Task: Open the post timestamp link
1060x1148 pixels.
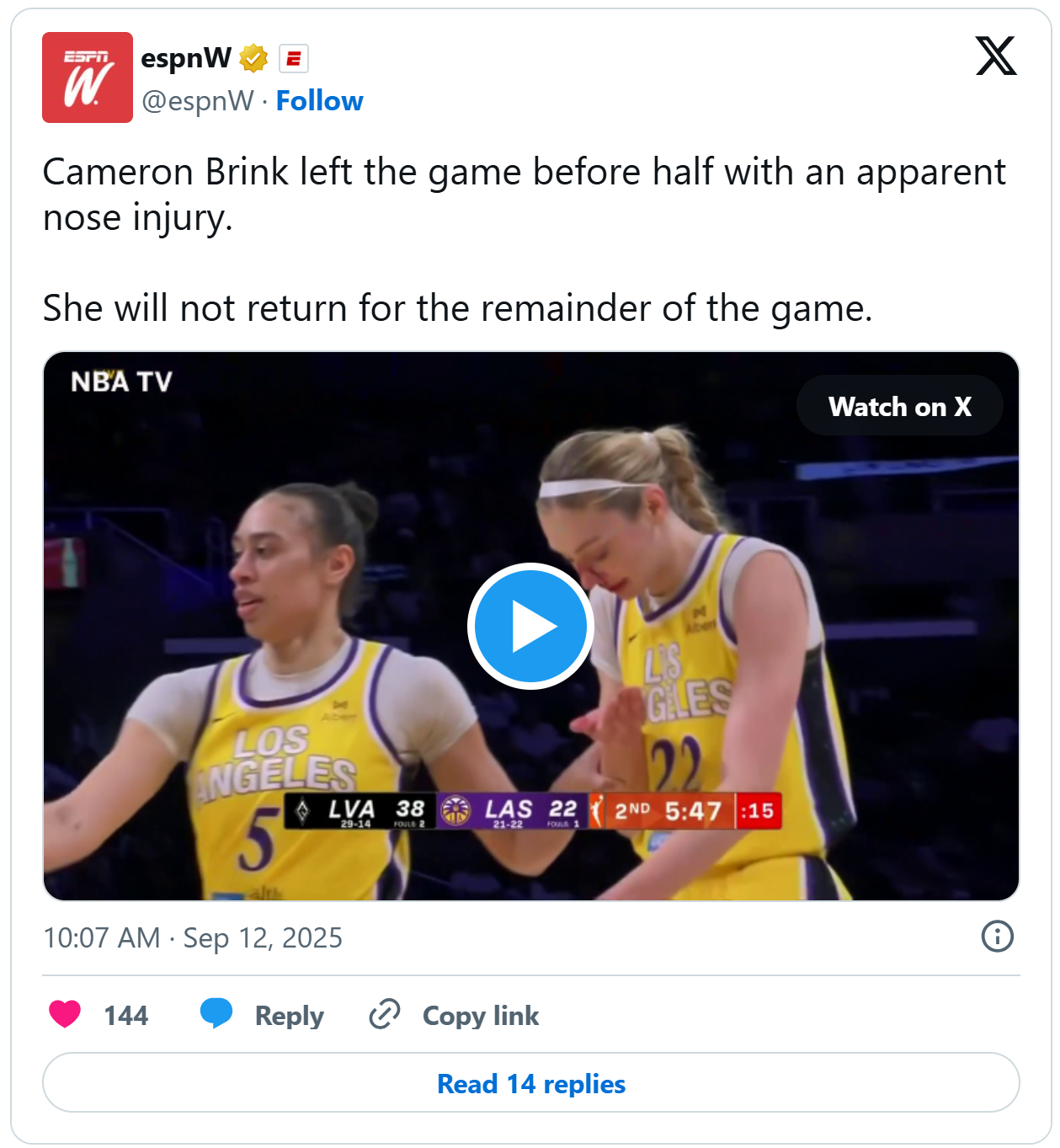Action: [193, 937]
